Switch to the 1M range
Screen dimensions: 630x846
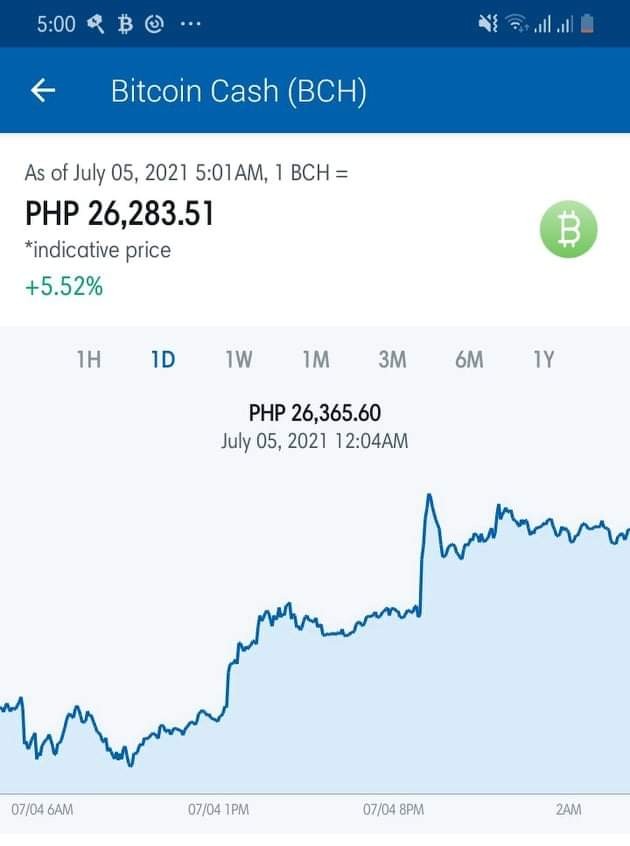click(x=316, y=359)
